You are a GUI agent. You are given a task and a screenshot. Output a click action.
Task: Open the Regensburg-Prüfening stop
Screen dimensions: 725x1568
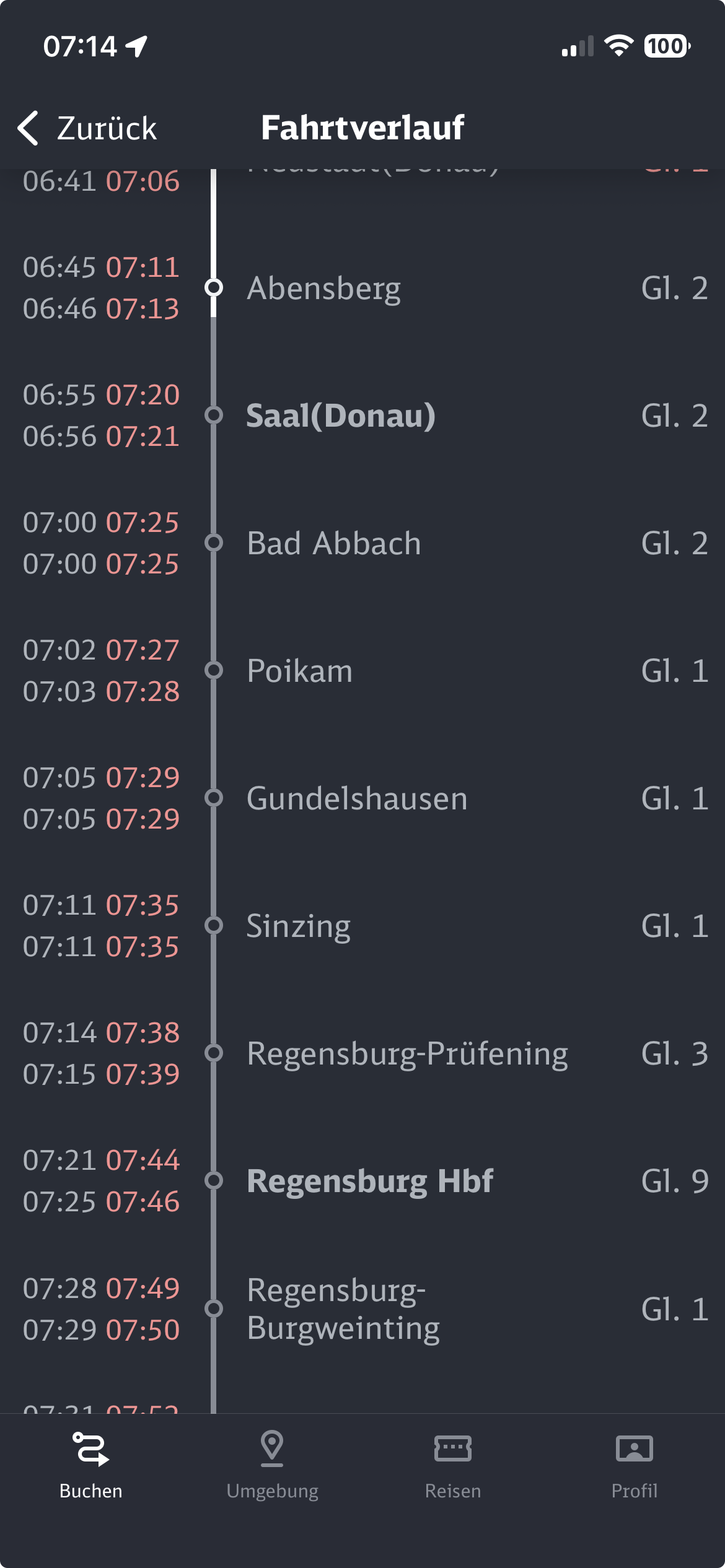[407, 1053]
